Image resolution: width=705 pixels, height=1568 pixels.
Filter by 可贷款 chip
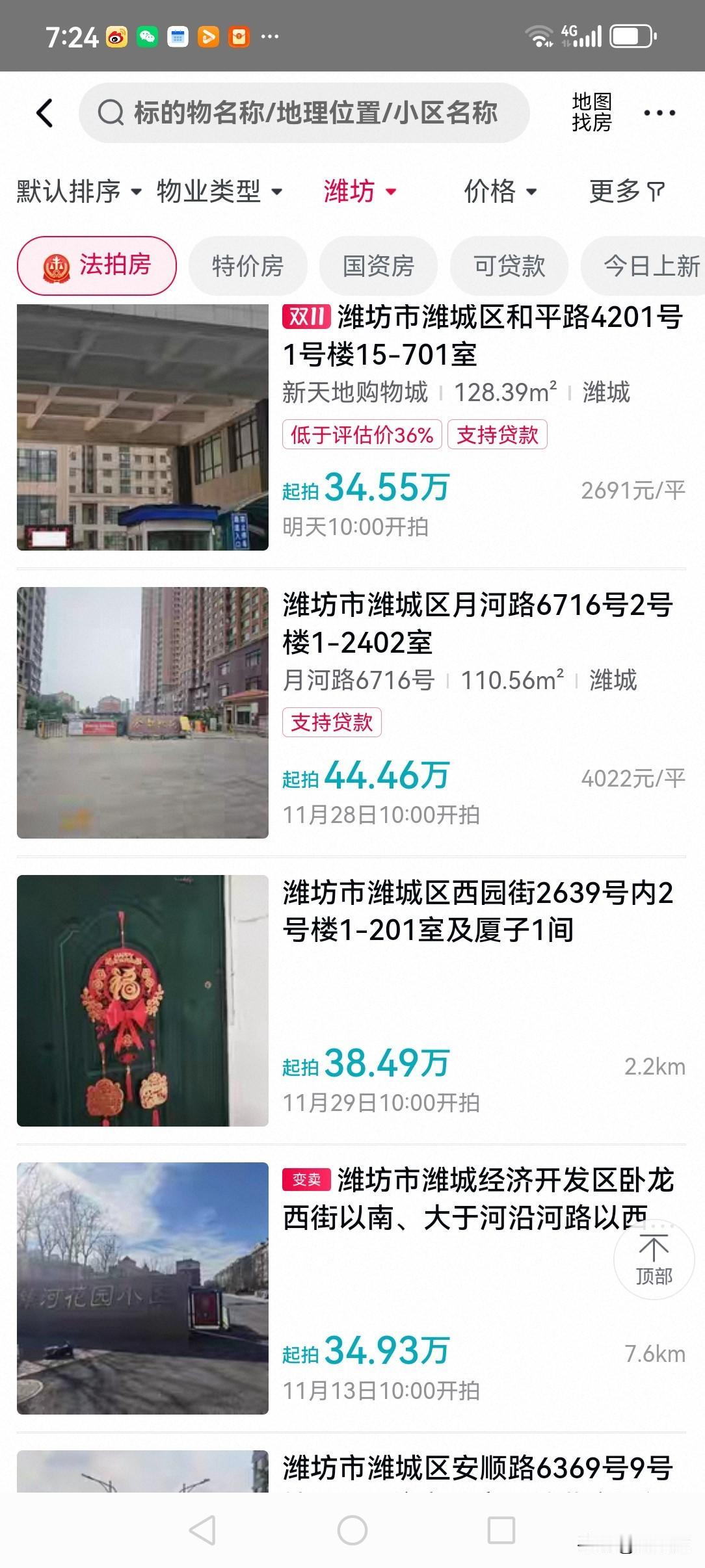click(x=509, y=266)
